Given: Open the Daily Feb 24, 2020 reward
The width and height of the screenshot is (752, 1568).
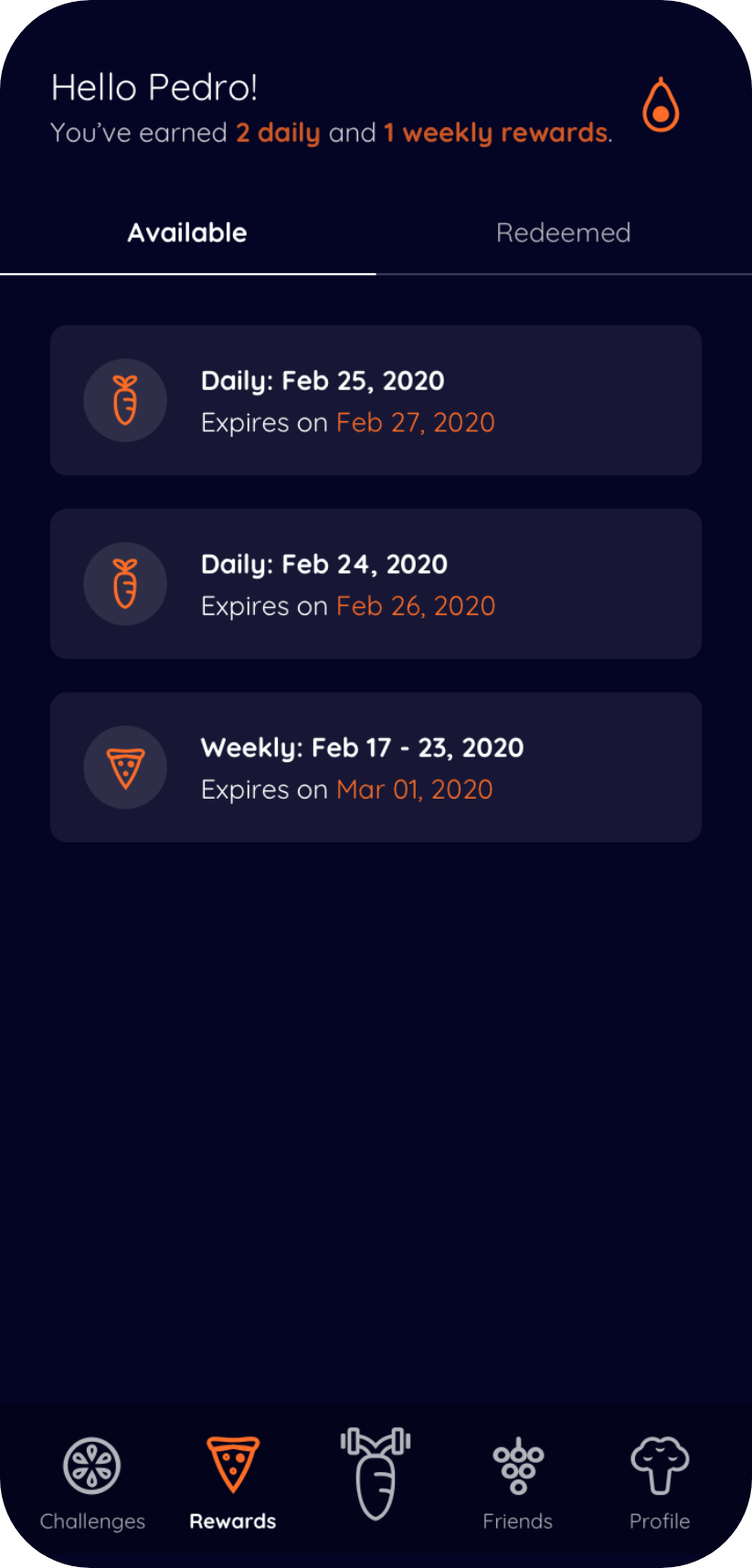Looking at the screenshot, I should point(376,584).
